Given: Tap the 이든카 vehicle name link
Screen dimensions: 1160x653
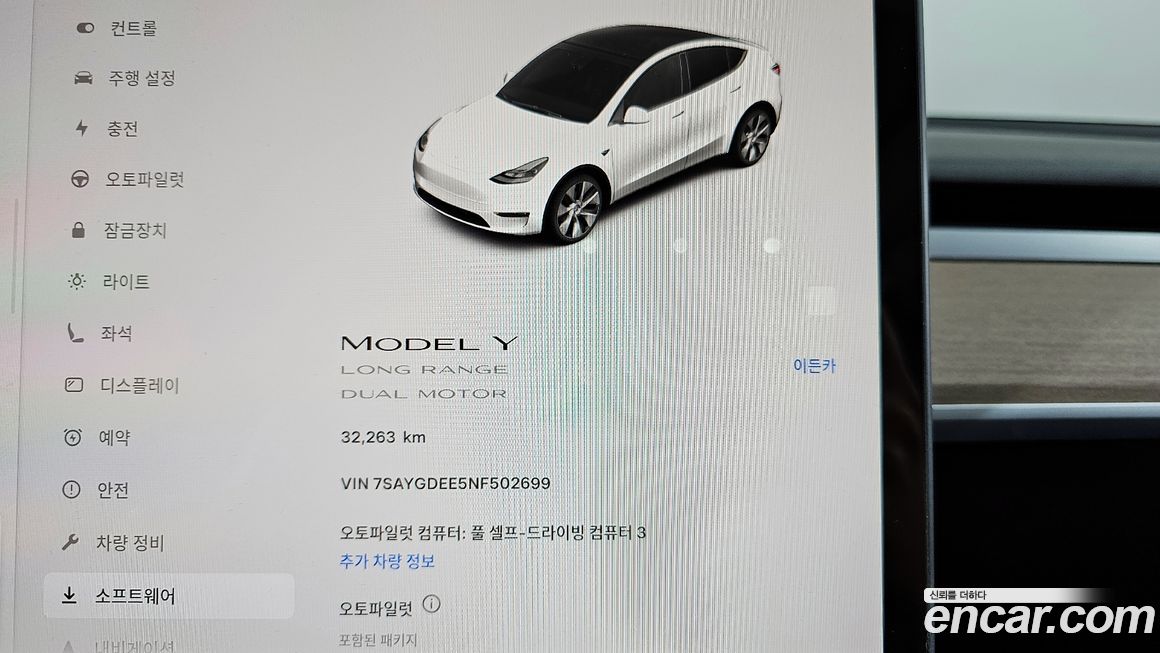Looking at the screenshot, I should pyautogui.click(x=813, y=366).
